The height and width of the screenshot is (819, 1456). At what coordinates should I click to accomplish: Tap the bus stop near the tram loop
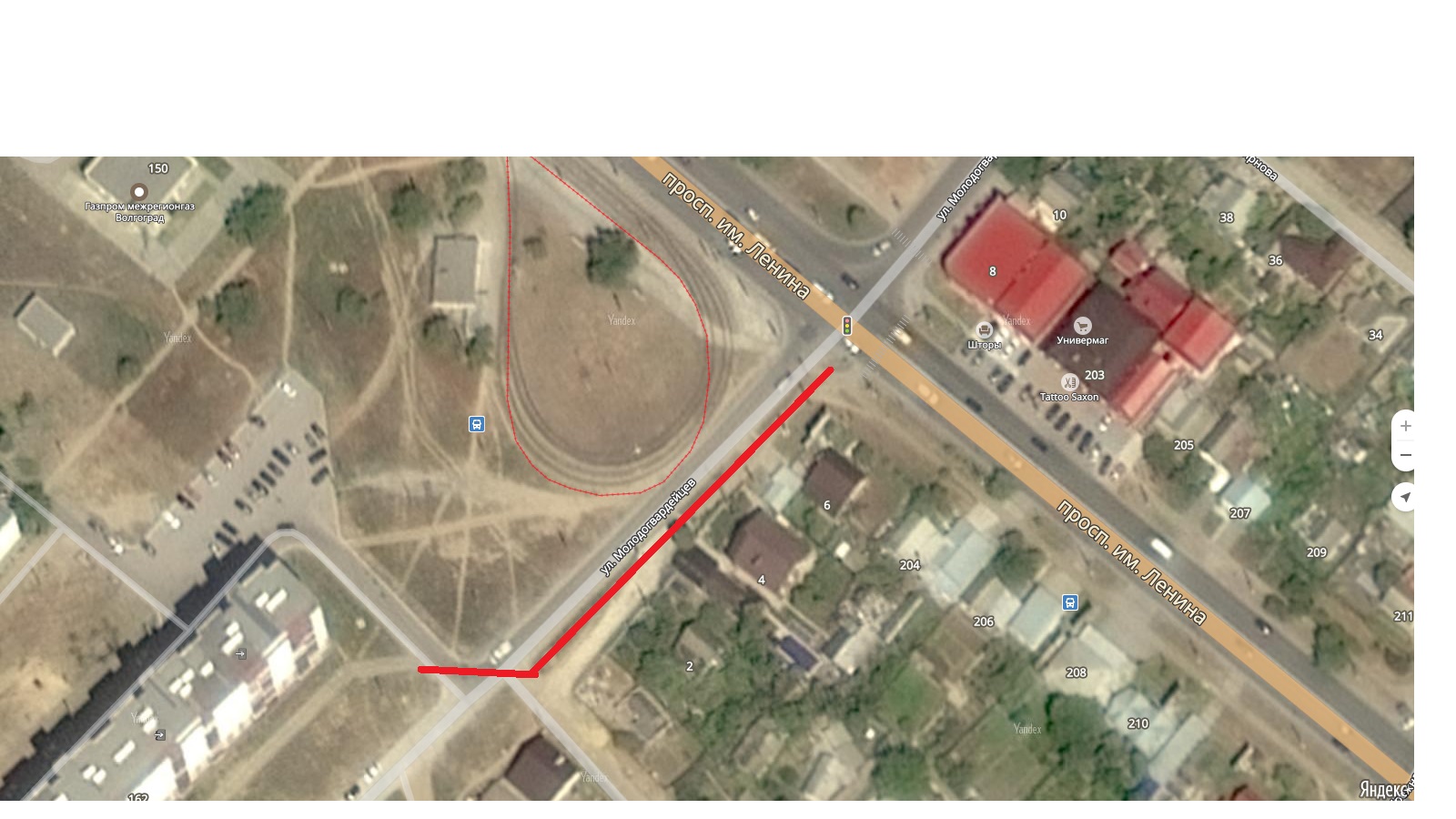pos(477,424)
